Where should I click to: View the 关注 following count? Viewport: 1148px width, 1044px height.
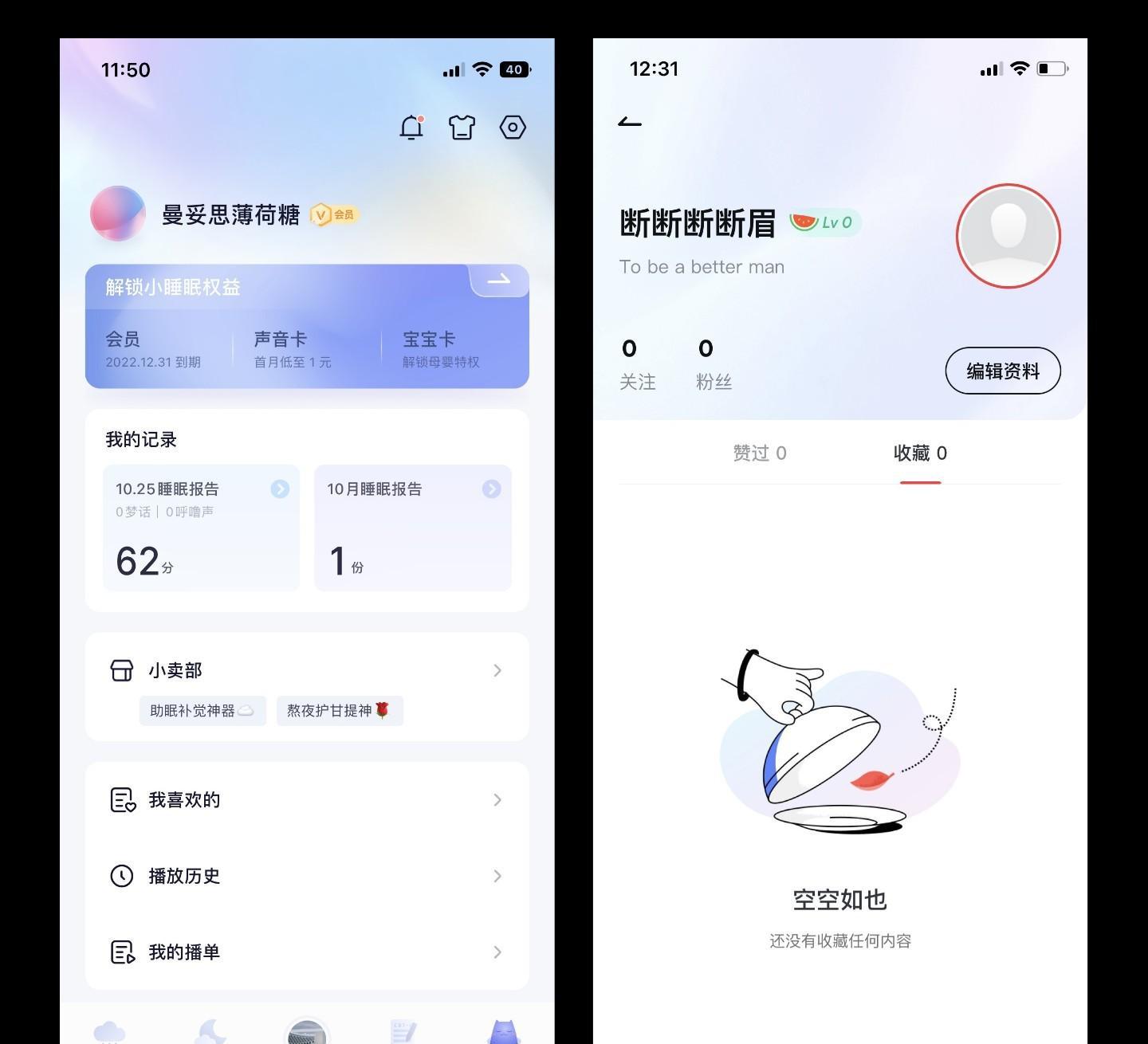pos(637,364)
